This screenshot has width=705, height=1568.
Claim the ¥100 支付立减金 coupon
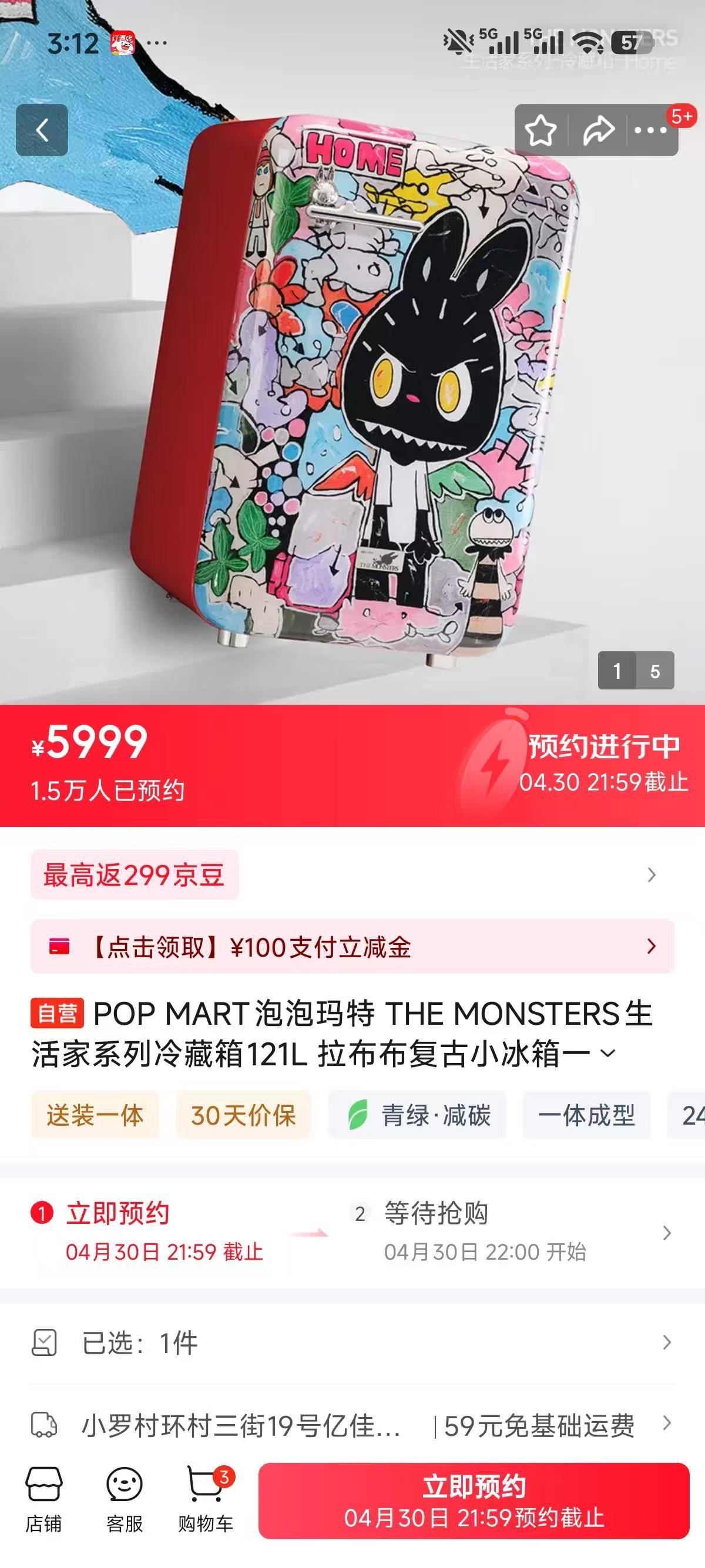click(x=352, y=947)
